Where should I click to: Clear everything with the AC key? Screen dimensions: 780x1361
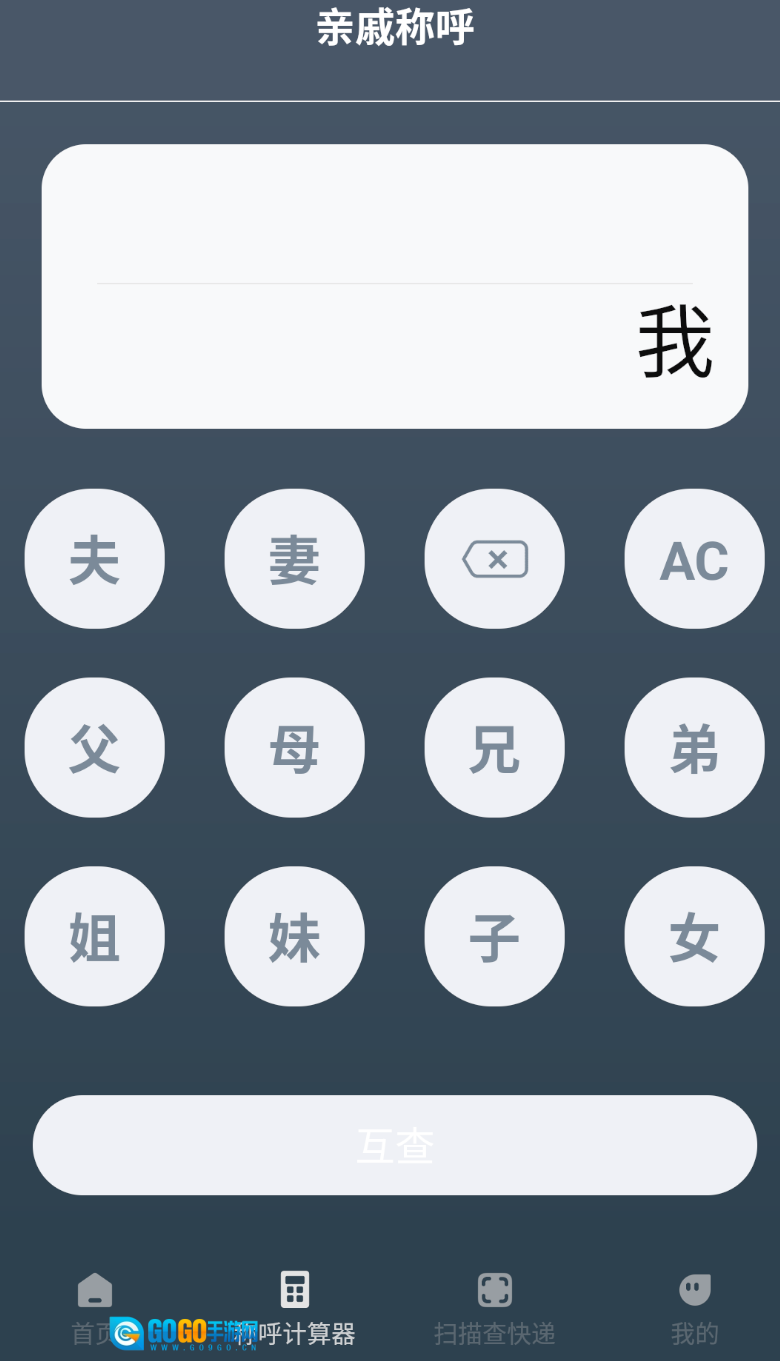(694, 559)
